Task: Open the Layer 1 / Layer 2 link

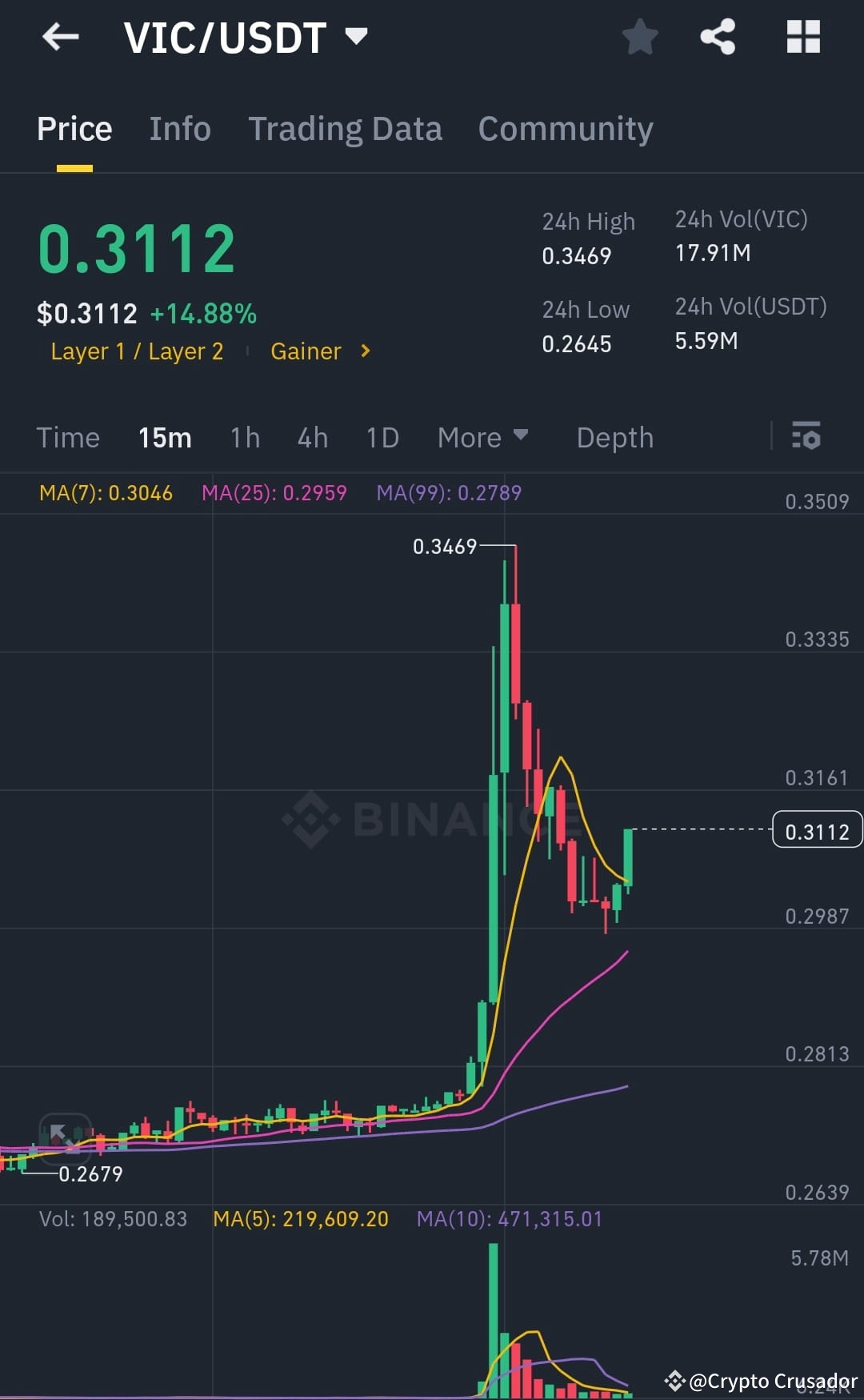Action: point(137,351)
